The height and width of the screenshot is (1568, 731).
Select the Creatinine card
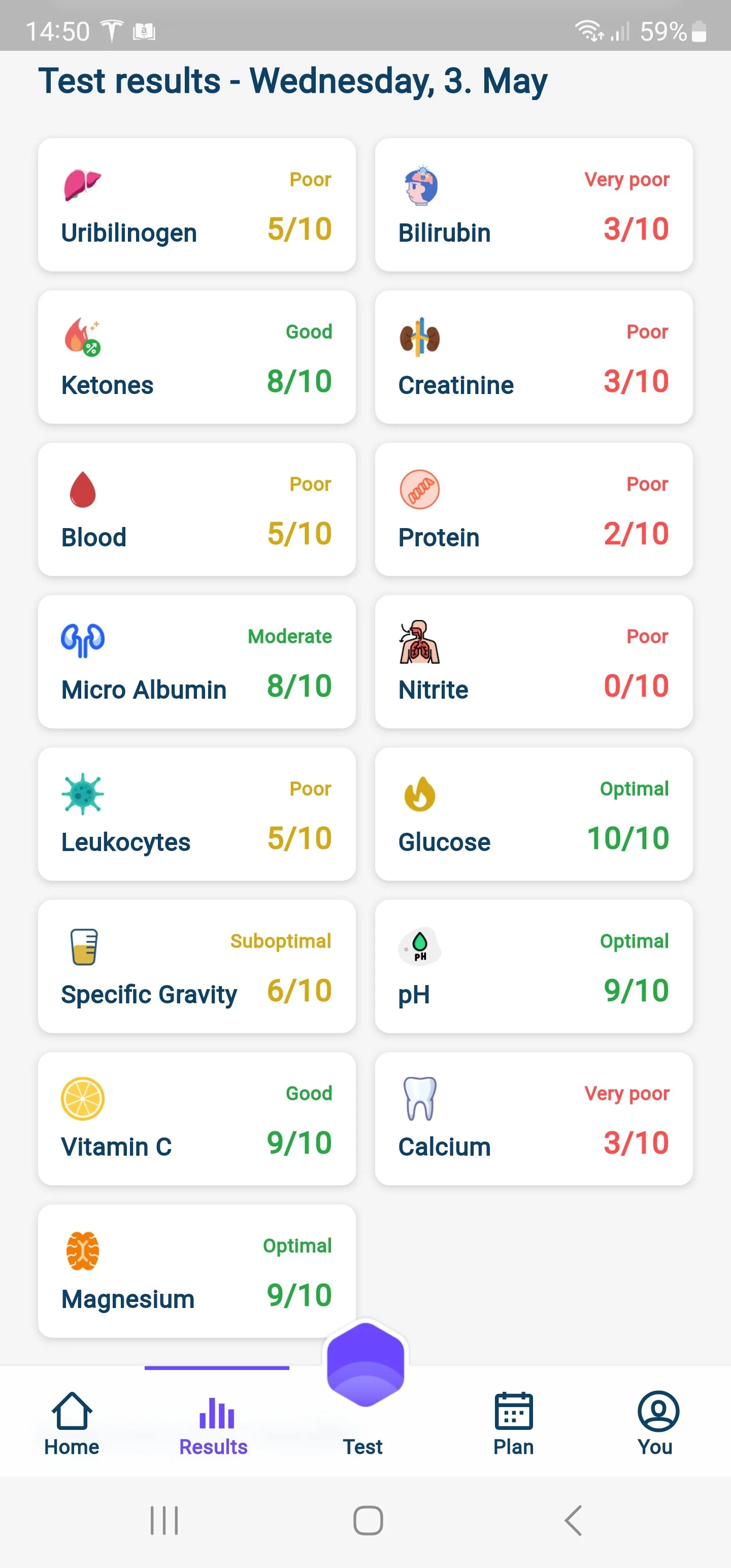[533, 357]
